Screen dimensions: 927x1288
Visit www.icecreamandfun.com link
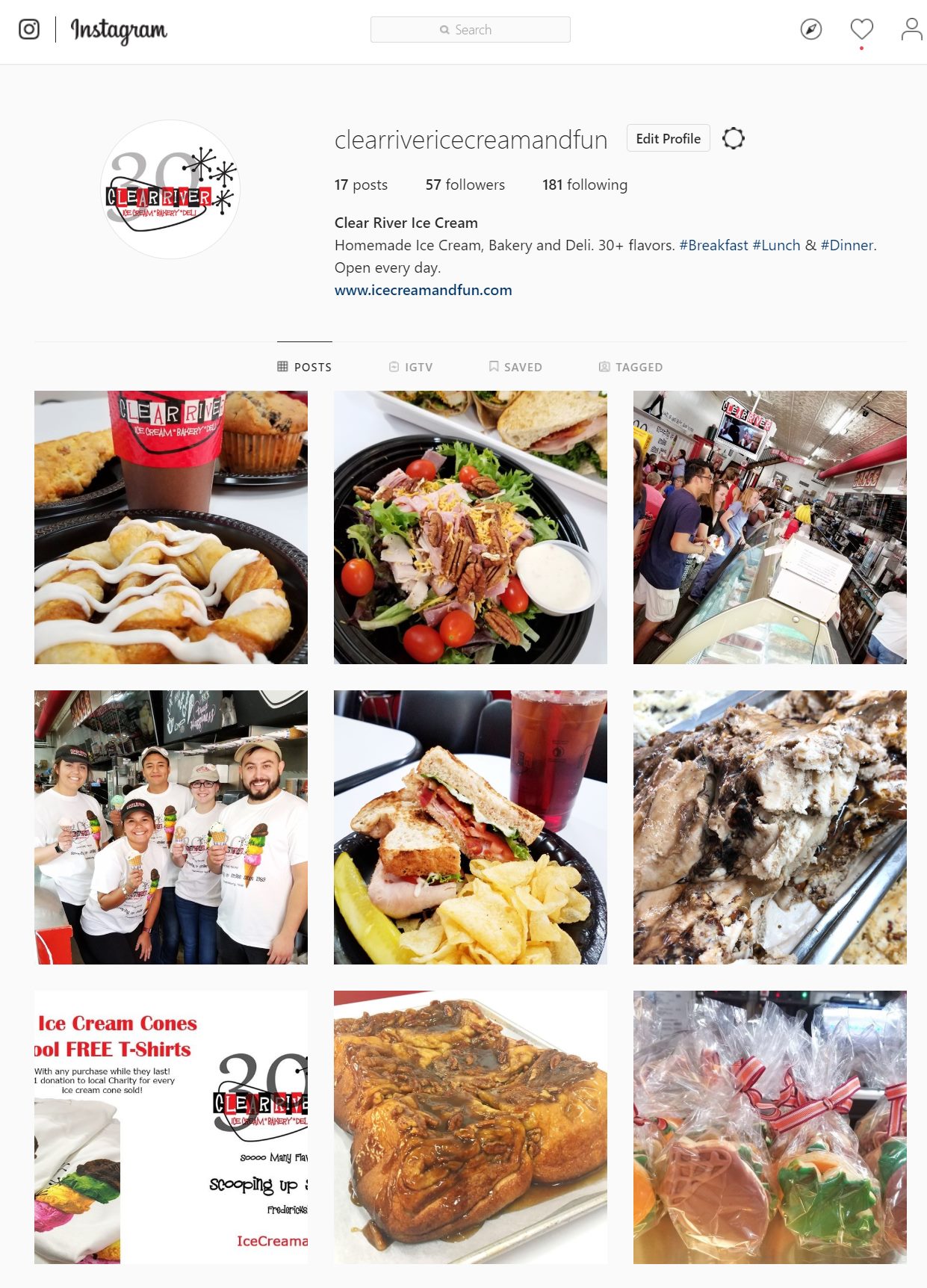coord(423,290)
